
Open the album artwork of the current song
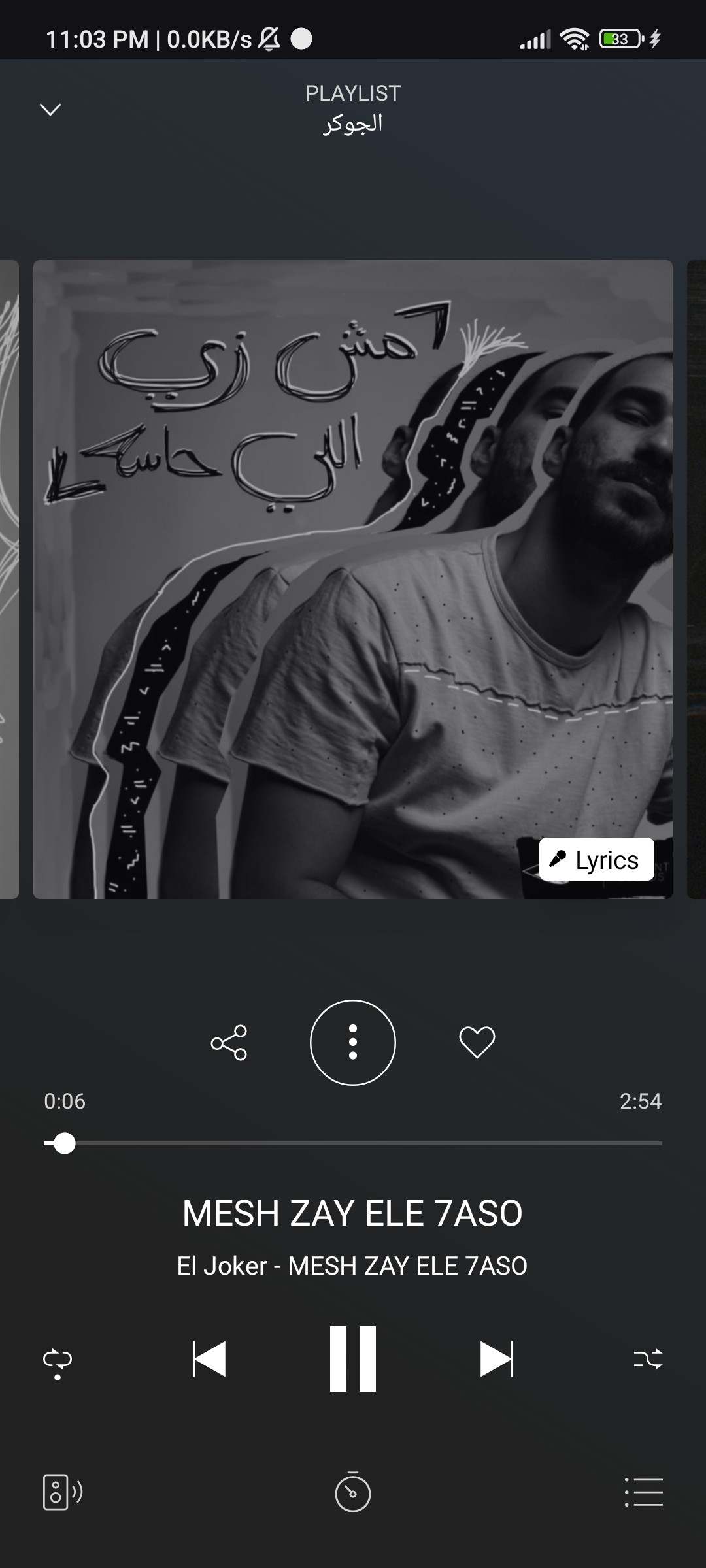353,579
